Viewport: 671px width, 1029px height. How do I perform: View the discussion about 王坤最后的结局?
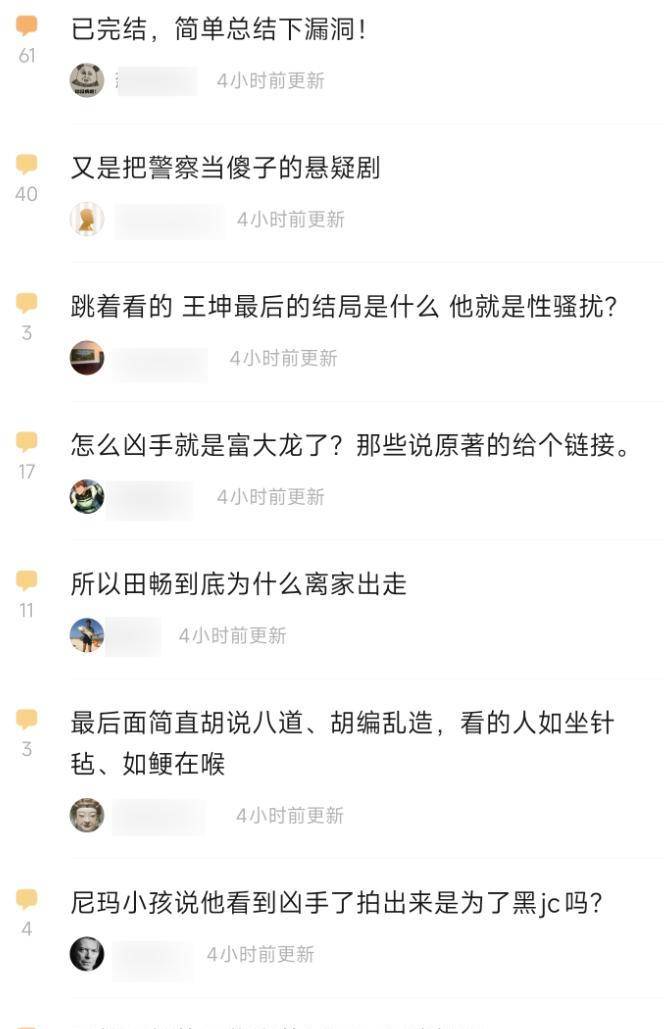point(344,306)
